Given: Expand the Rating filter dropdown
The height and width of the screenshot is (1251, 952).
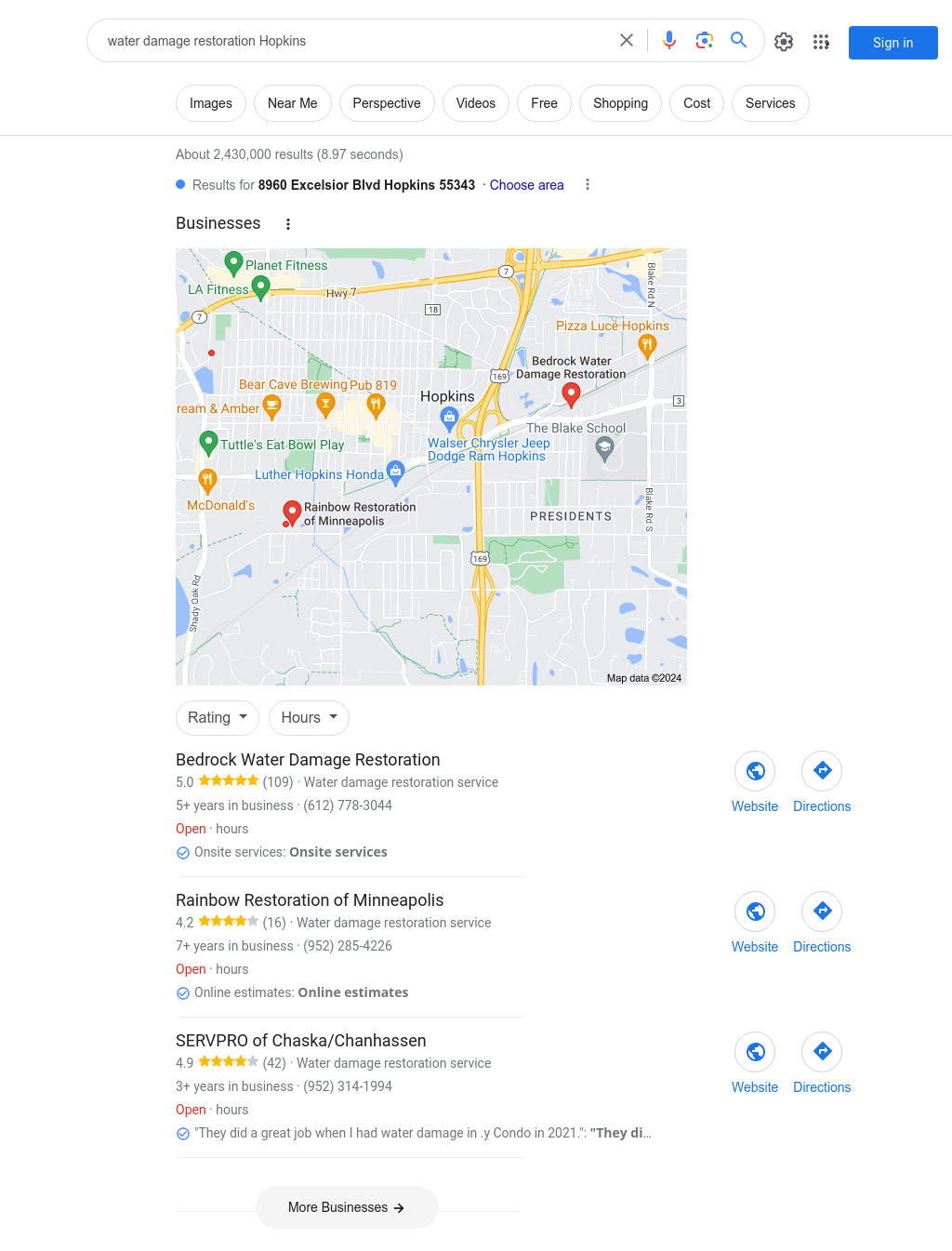Looking at the screenshot, I should tap(218, 717).
